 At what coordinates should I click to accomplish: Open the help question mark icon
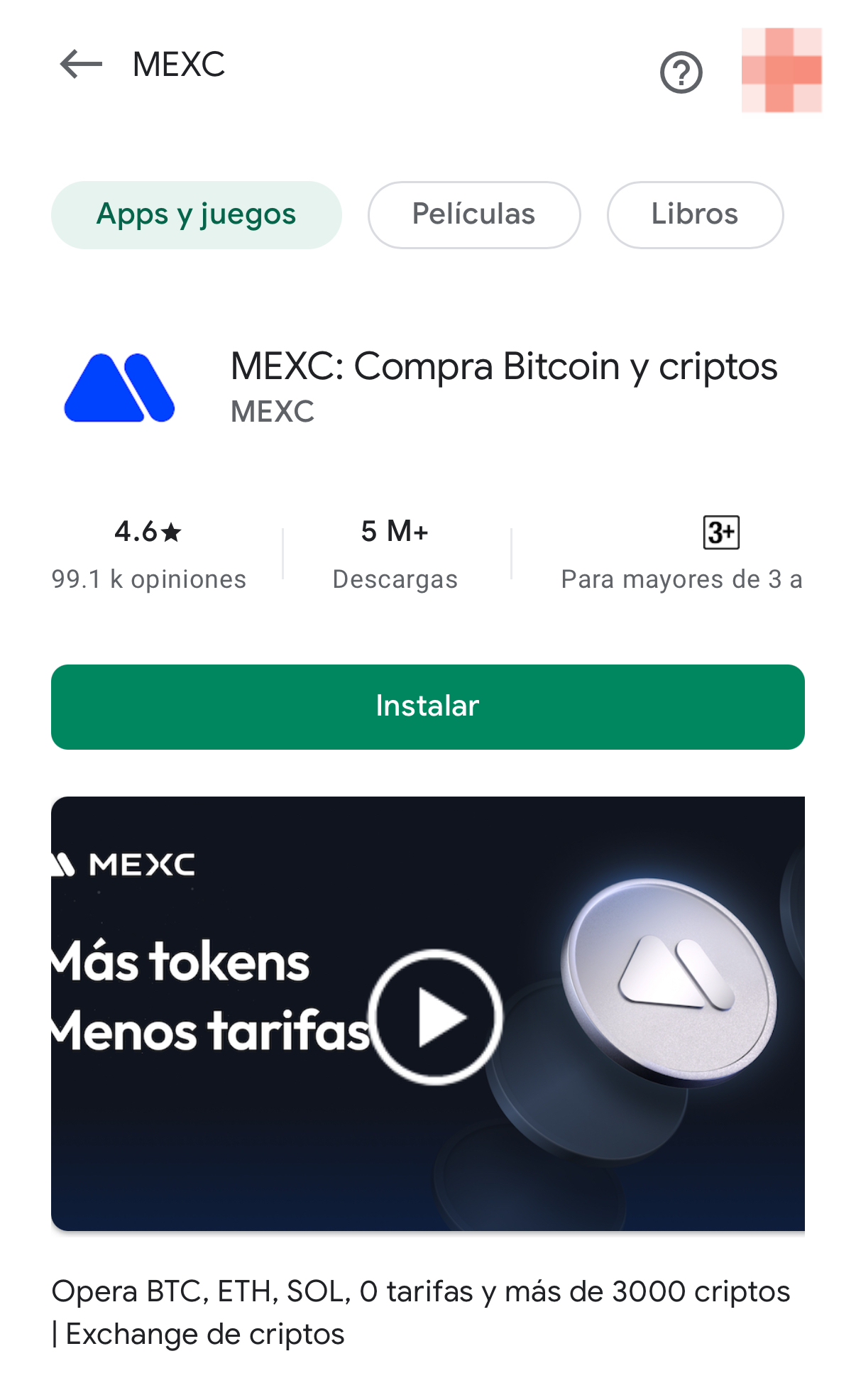click(681, 72)
